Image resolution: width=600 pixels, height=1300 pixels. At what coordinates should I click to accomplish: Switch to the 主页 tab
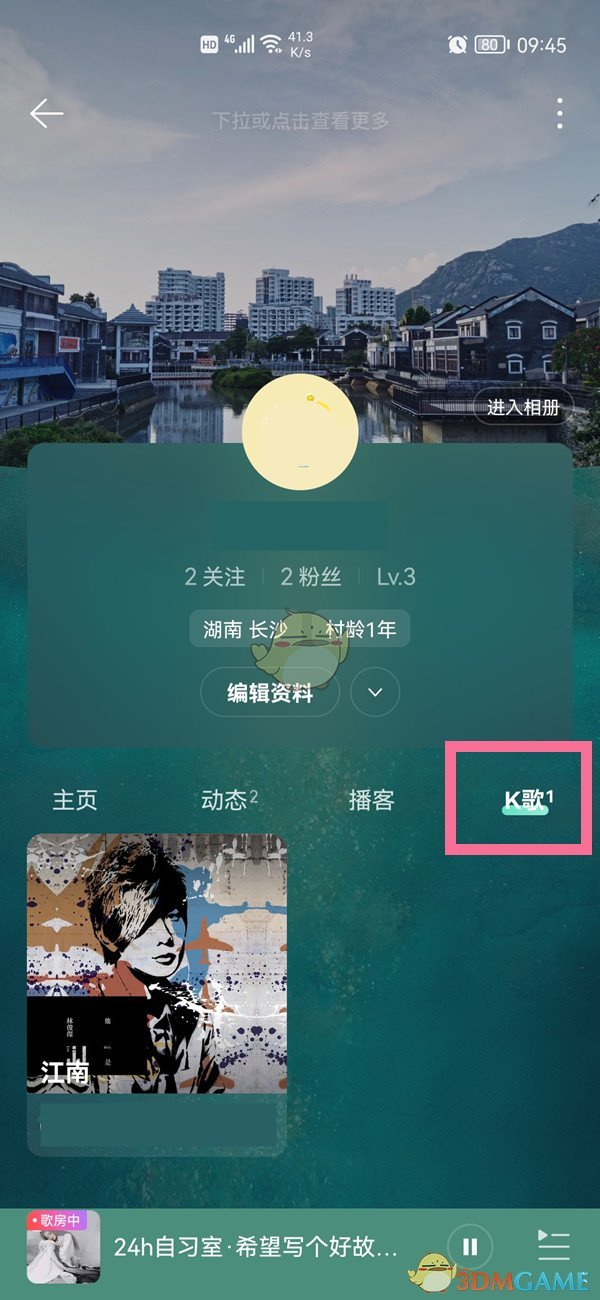tap(75, 800)
